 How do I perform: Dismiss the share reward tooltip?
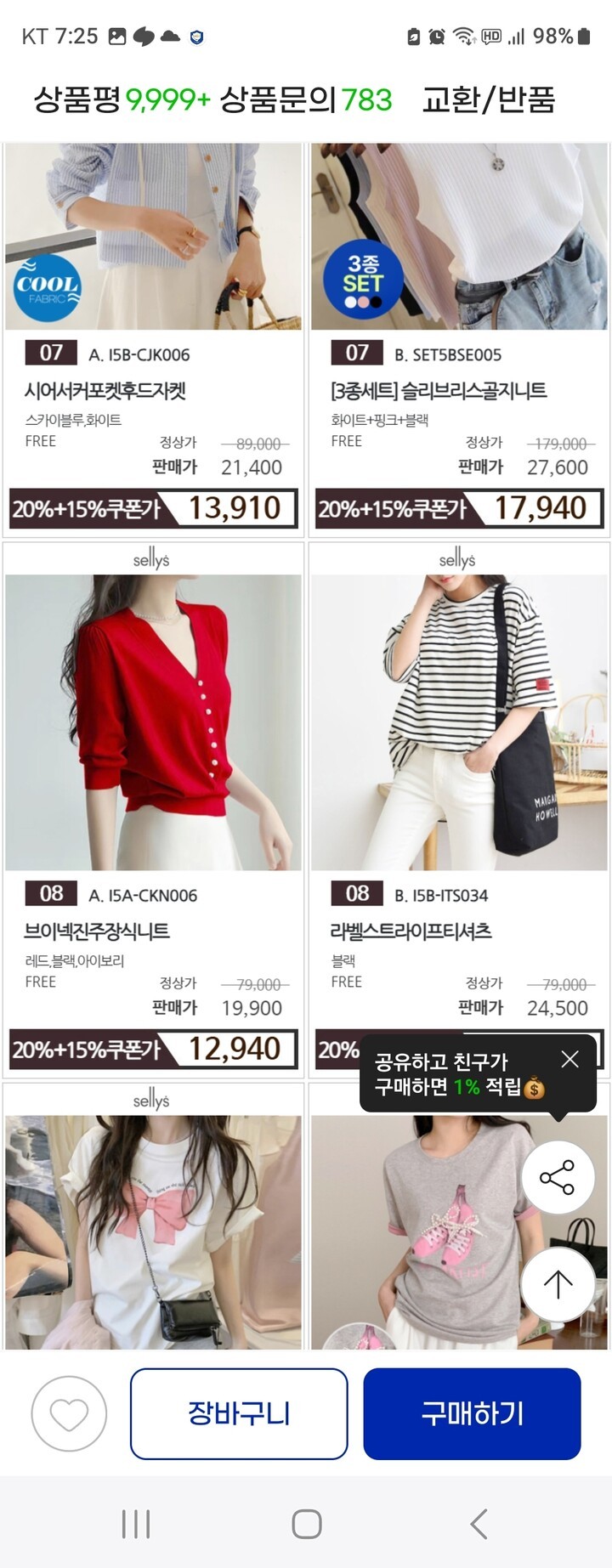(x=569, y=1059)
